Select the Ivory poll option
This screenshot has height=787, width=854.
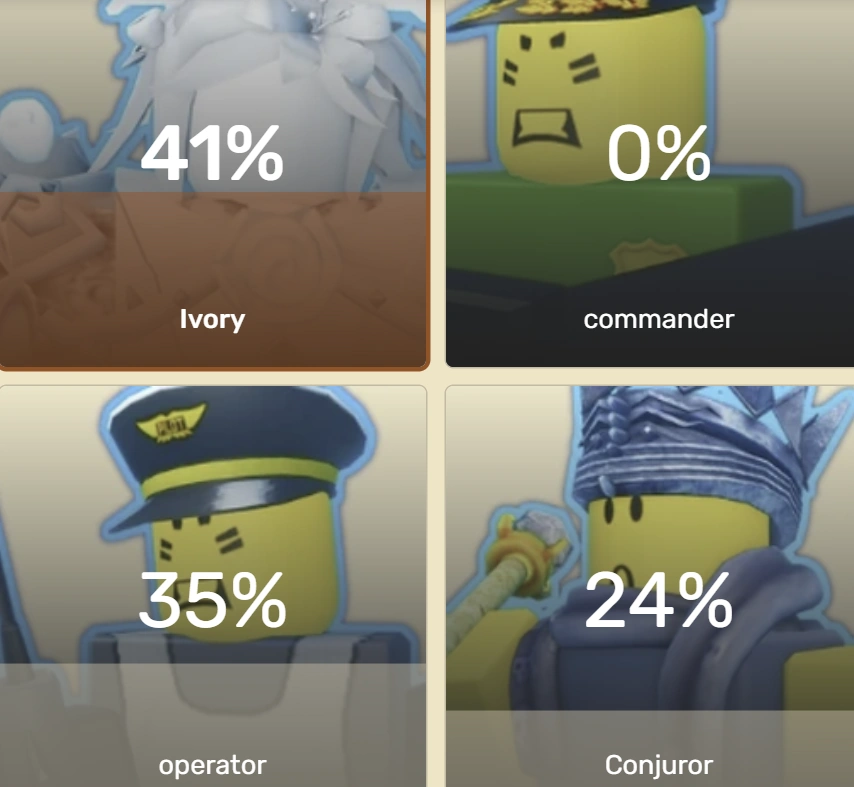point(214,185)
